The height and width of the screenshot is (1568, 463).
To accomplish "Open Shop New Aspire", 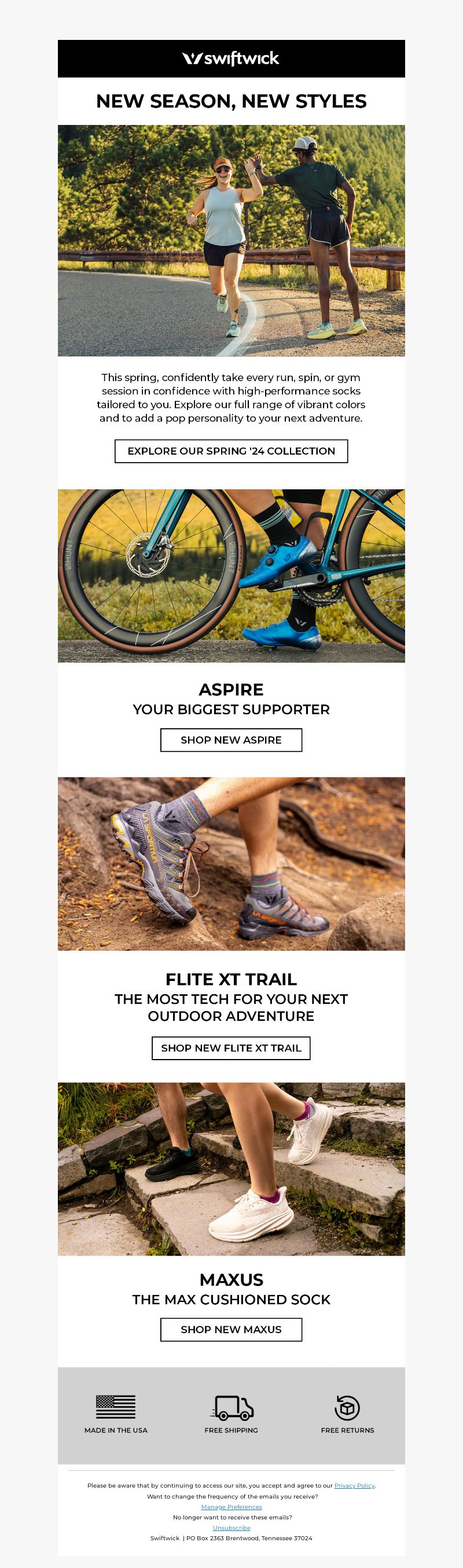I will pyautogui.click(x=231, y=740).
